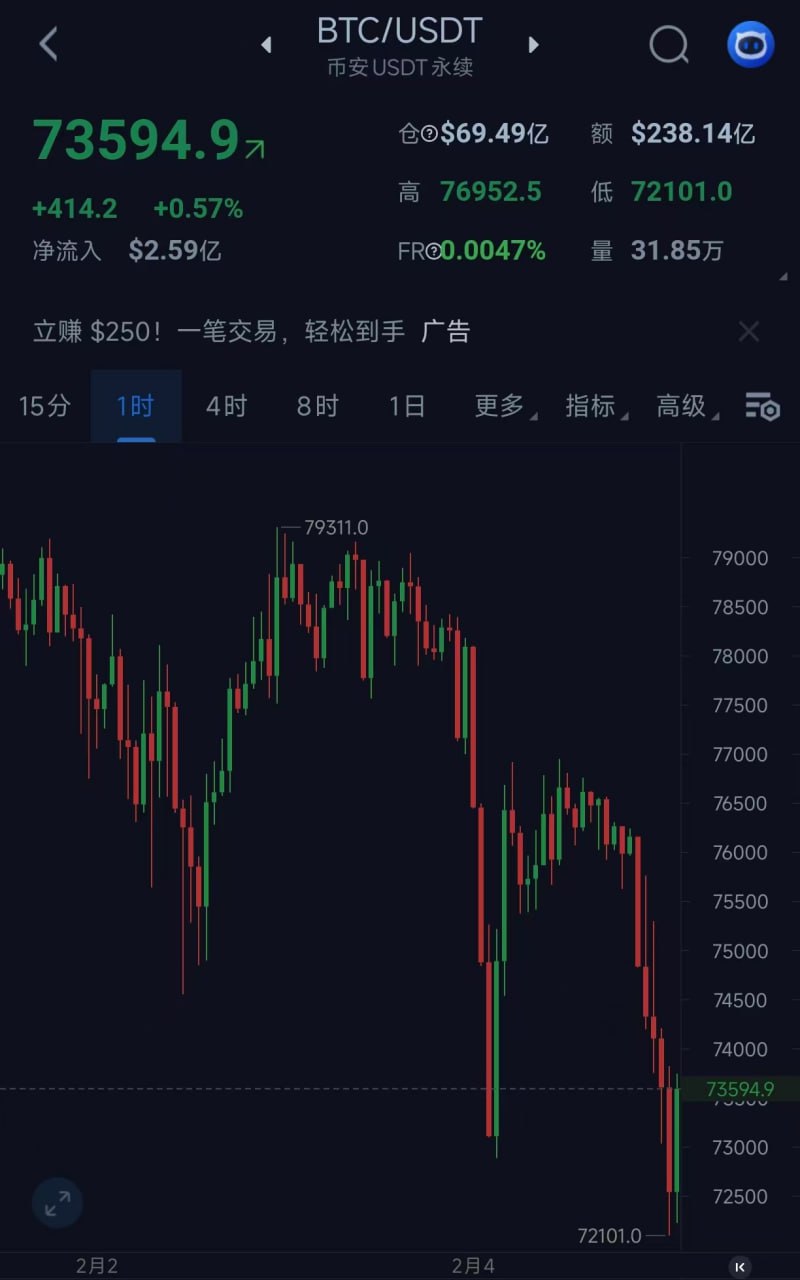The width and height of the screenshot is (800, 1280).
Task: Select the 1时 timeframe
Action: click(x=136, y=406)
